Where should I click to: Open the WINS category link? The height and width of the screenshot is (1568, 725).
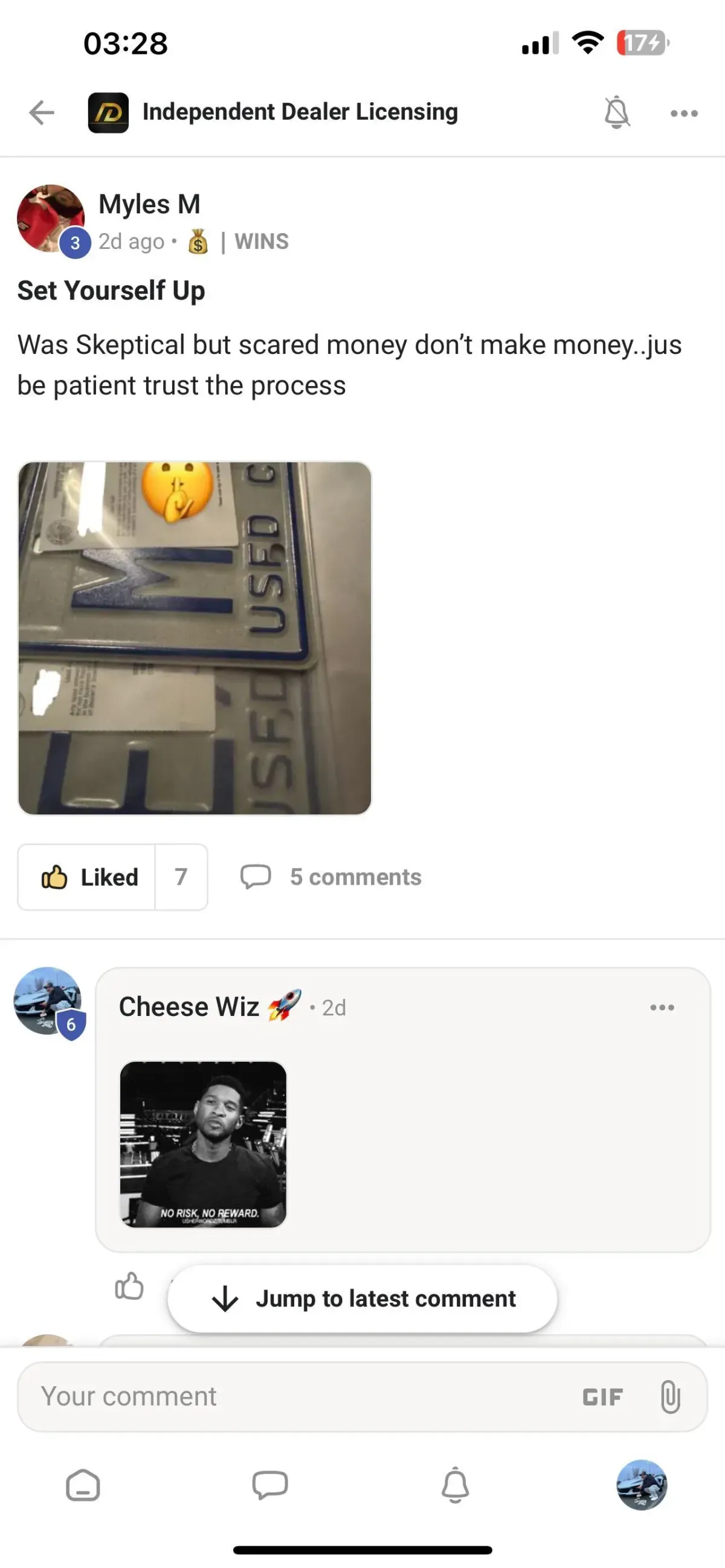click(x=261, y=242)
